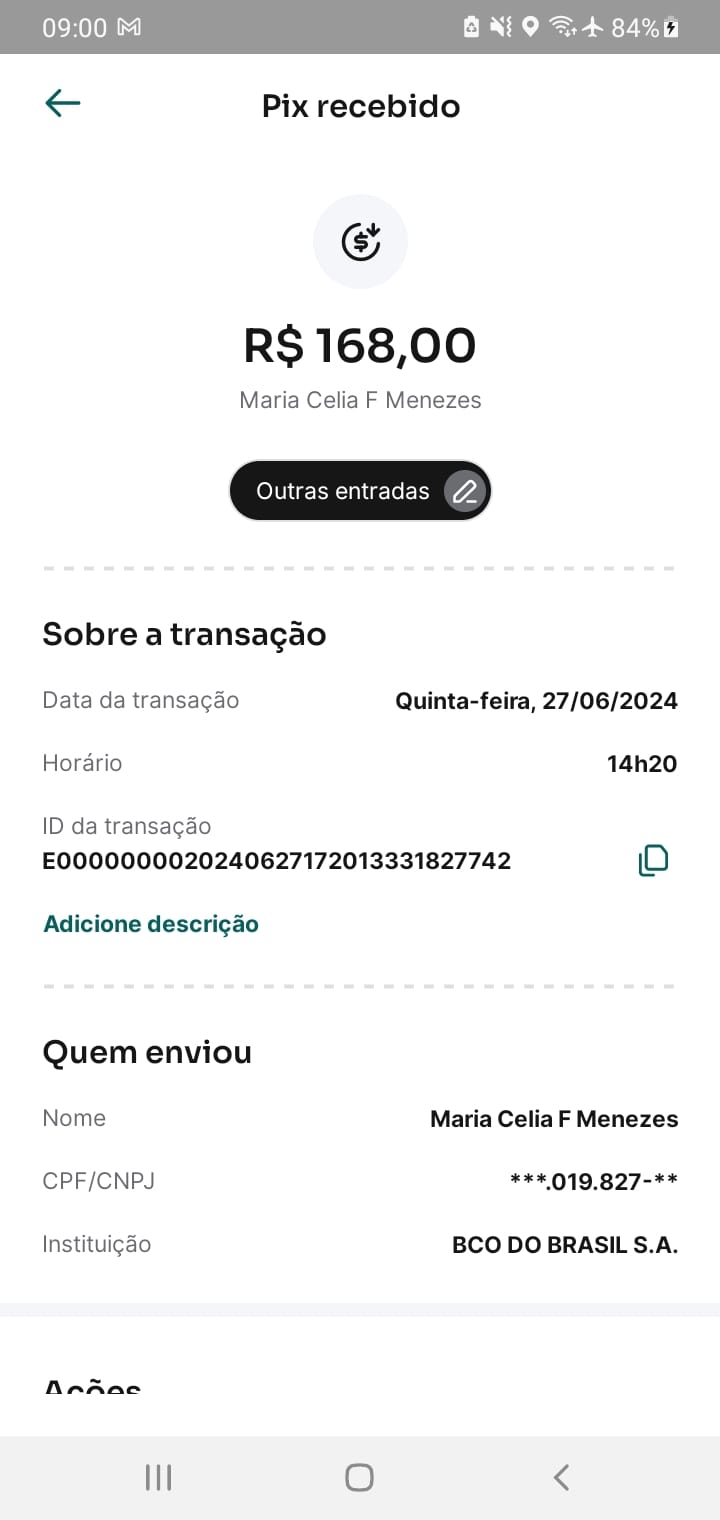The width and height of the screenshot is (720, 1520).
Task: Tap the system back button
Action: coord(561,1477)
